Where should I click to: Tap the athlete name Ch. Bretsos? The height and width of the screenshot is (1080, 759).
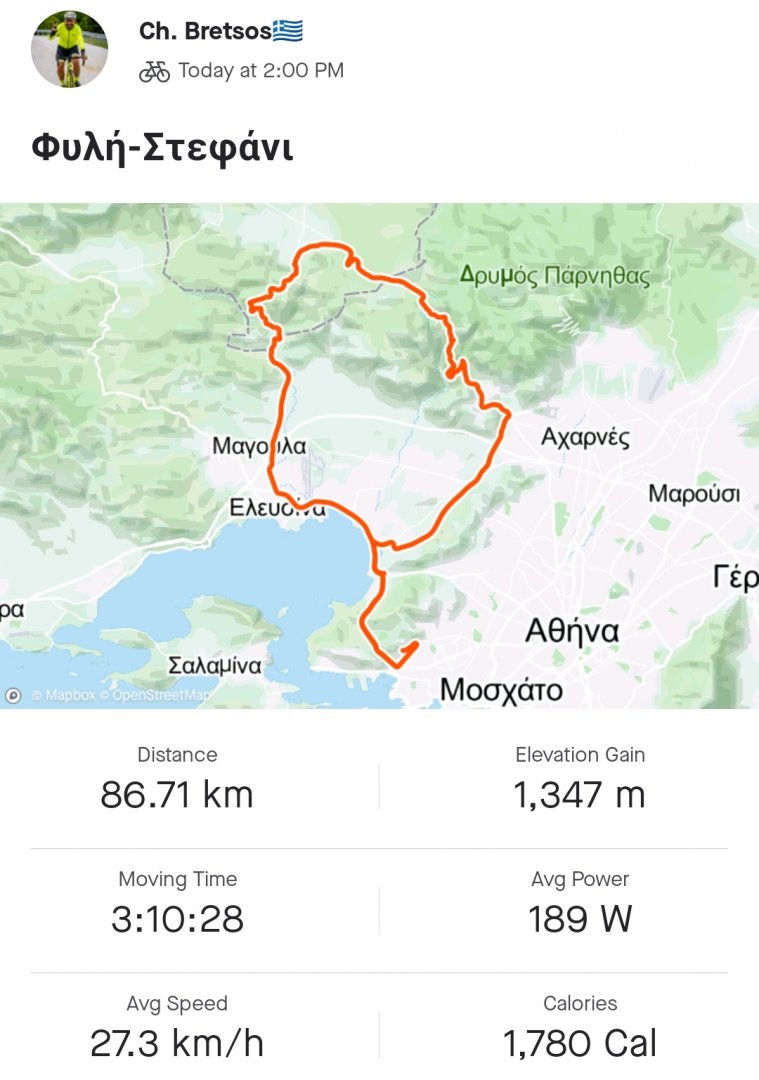point(206,31)
